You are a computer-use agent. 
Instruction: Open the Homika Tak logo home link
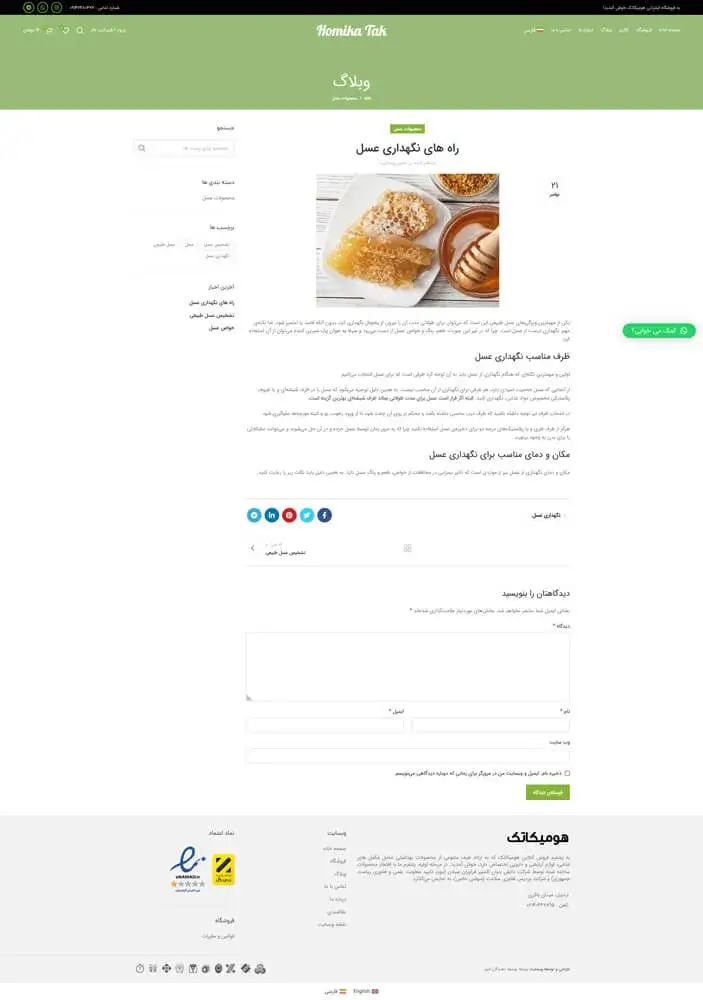[351, 30]
